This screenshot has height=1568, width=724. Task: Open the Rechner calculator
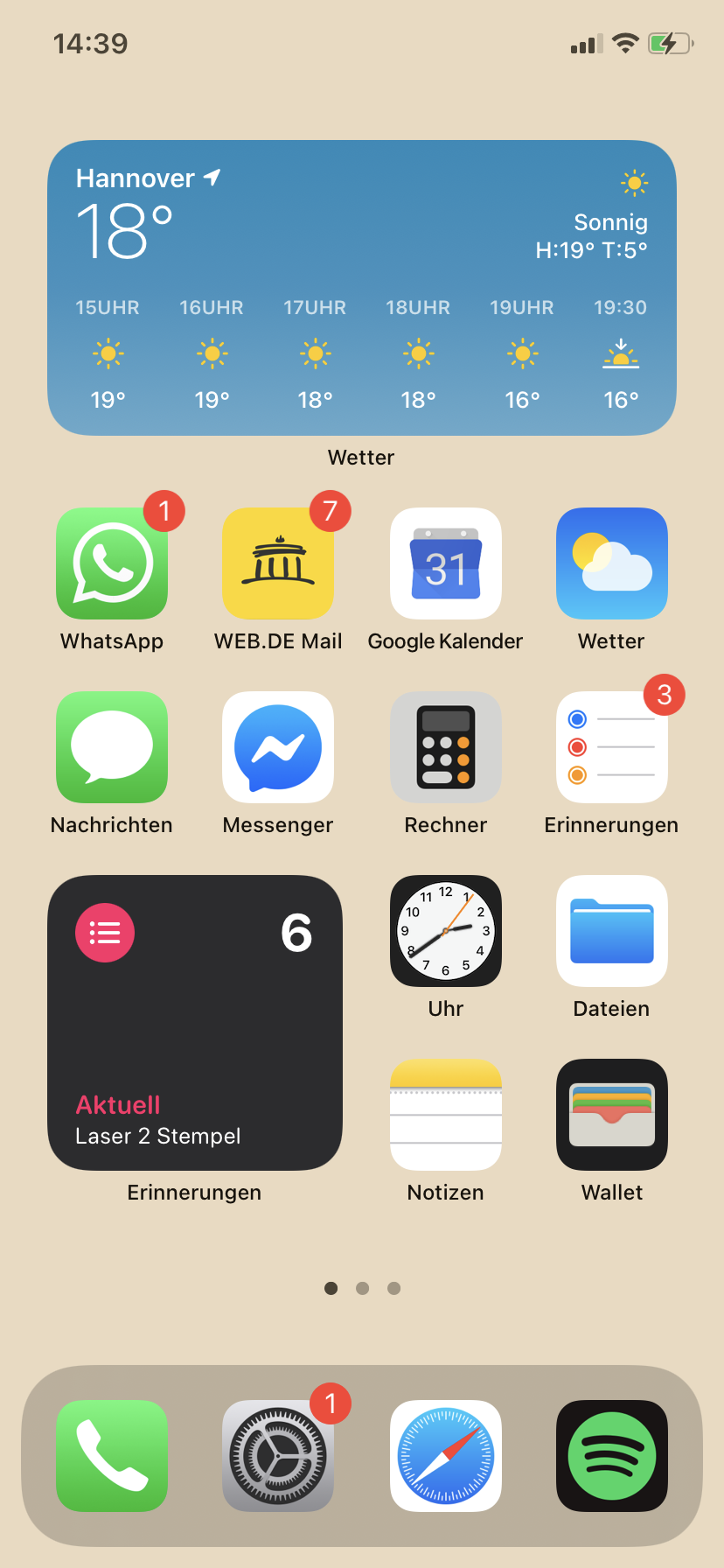pyautogui.click(x=445, y=747)
